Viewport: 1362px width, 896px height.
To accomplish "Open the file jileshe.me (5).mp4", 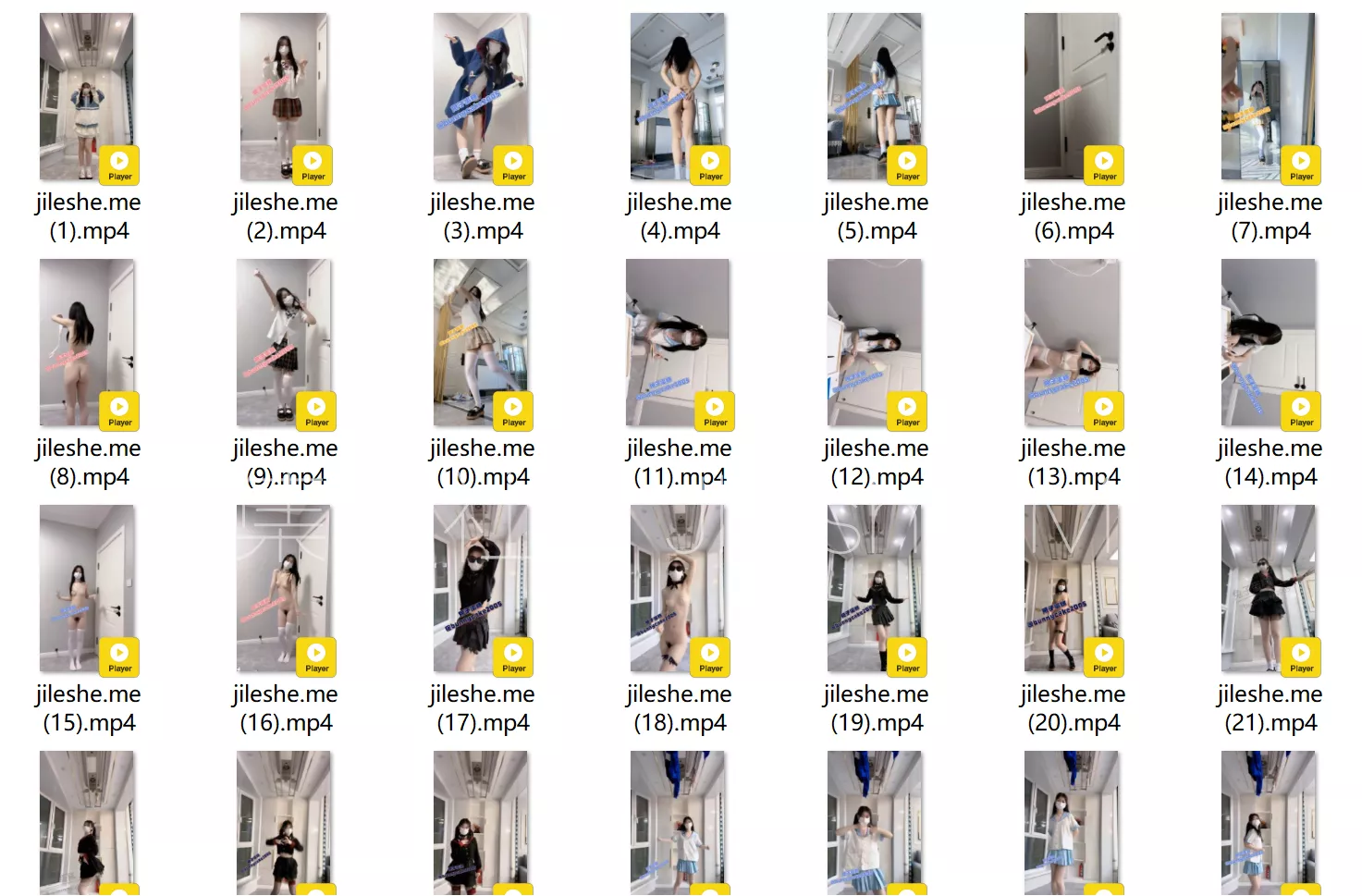I will [875, 97].
